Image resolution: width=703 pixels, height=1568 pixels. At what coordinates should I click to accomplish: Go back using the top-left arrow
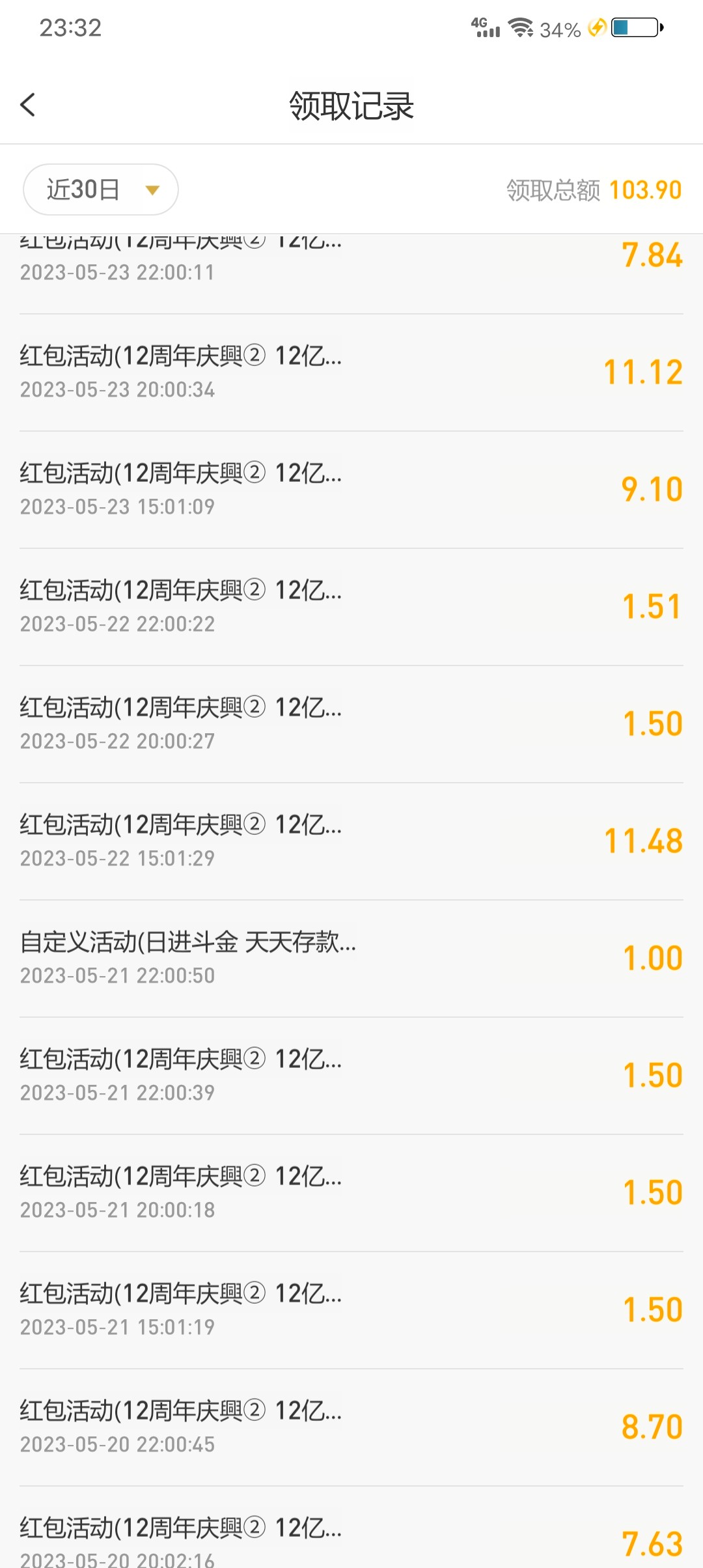[x=27, y=105]
